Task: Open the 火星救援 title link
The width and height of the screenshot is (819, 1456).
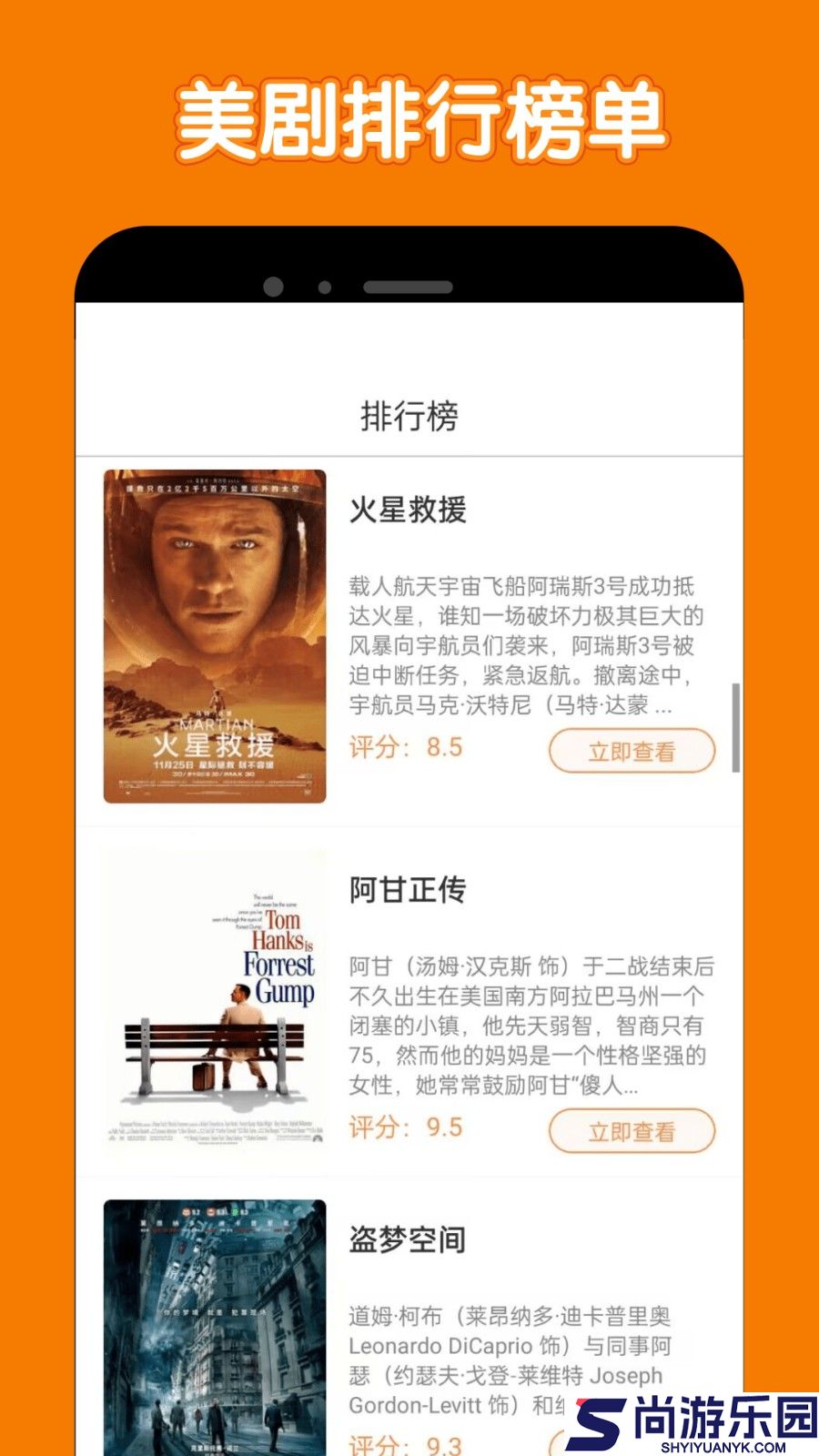Action: pyautogui.click(x=409, y=510)
